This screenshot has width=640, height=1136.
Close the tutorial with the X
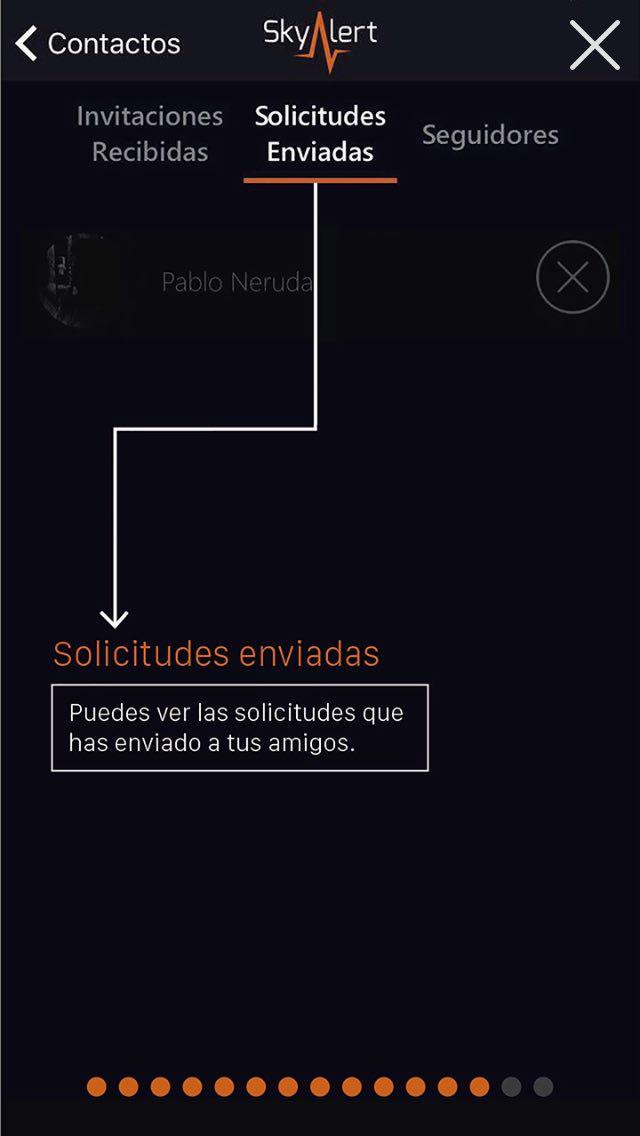[x=595, y=45]
